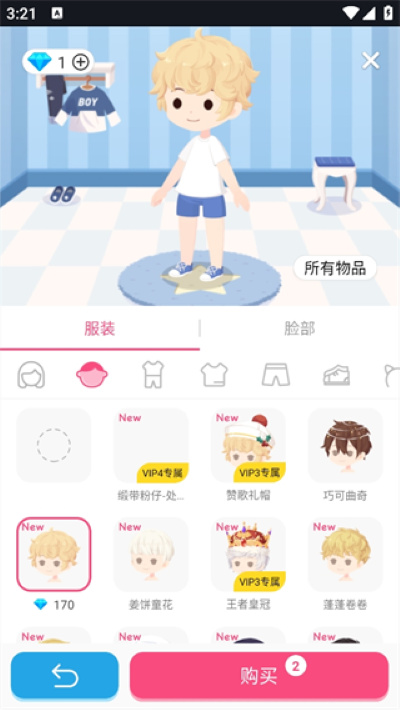Remove headwear with the empty dashed-circle item
Screen dimensions: 400x710
(54, 446)
